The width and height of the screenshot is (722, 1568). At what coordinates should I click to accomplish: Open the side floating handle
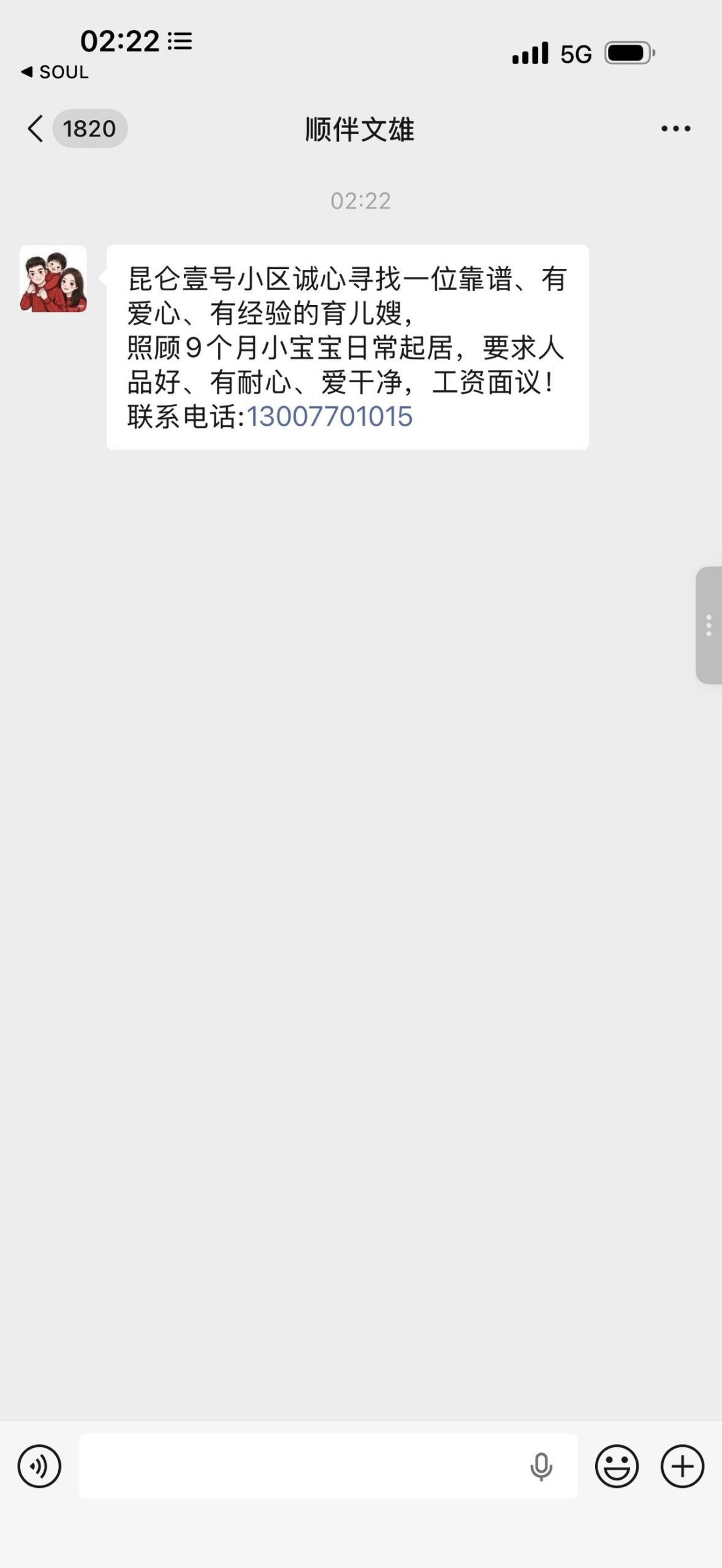pos(709,625)
